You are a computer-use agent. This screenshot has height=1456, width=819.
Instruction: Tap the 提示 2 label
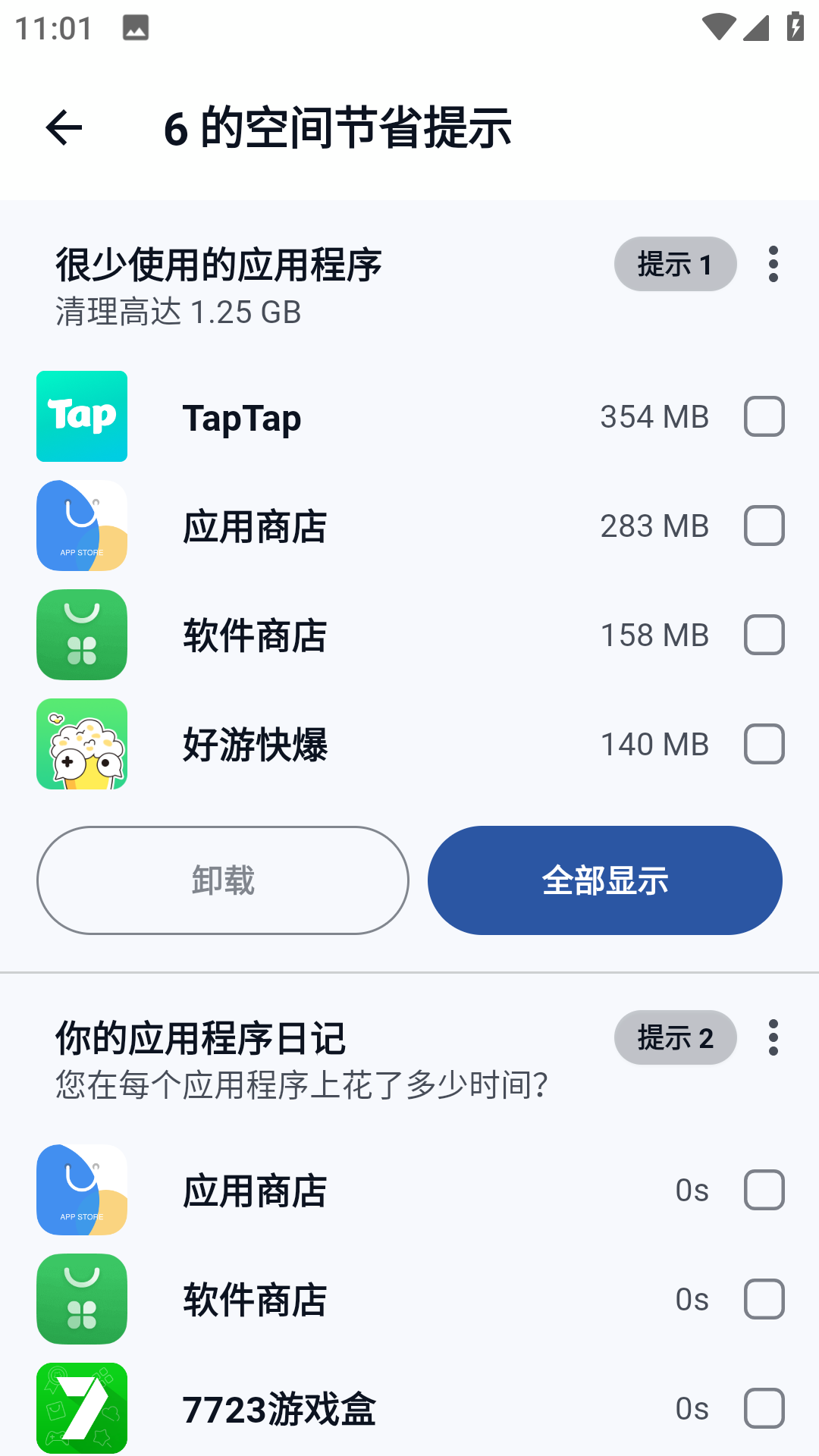click(674, 1037)
